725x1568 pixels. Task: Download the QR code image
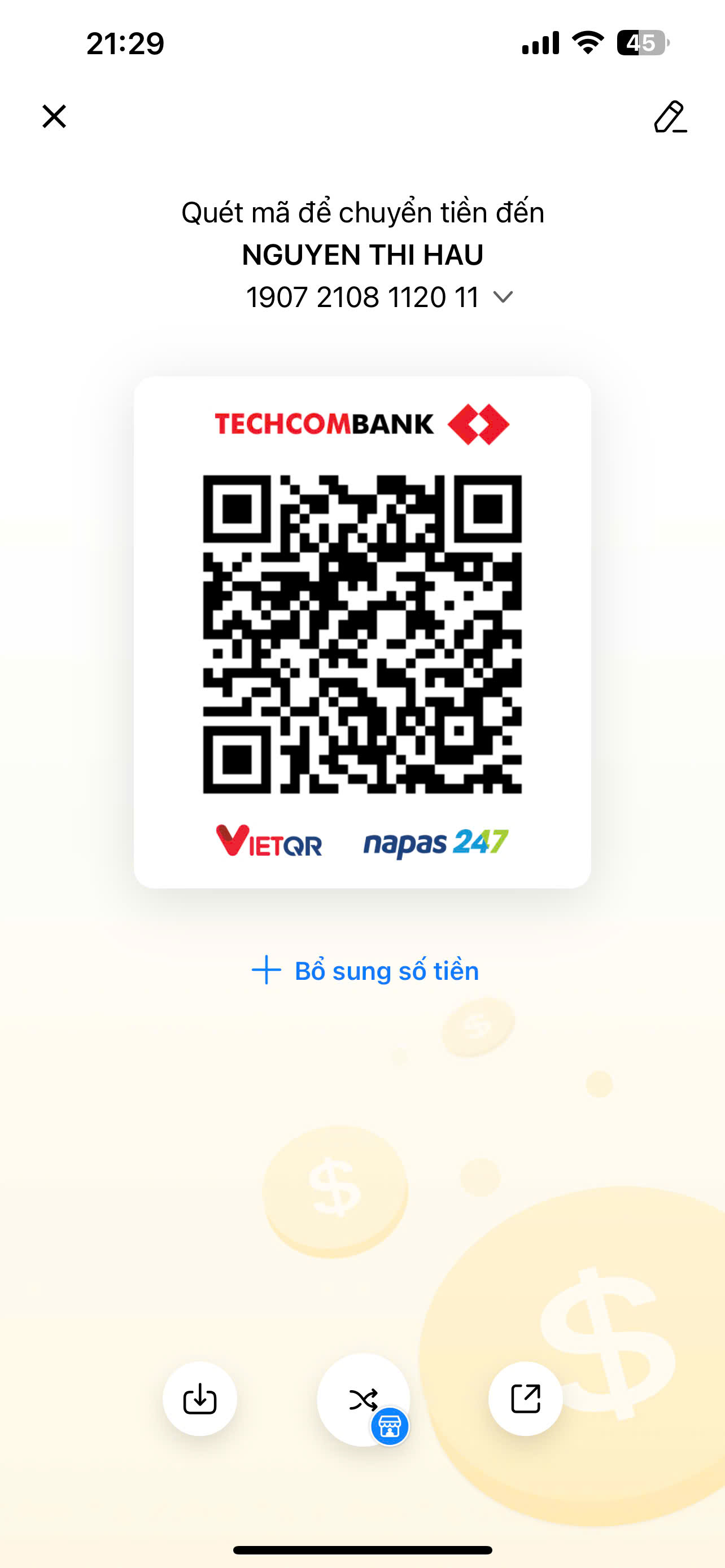pyautogui.click(x=200, y=1399)
